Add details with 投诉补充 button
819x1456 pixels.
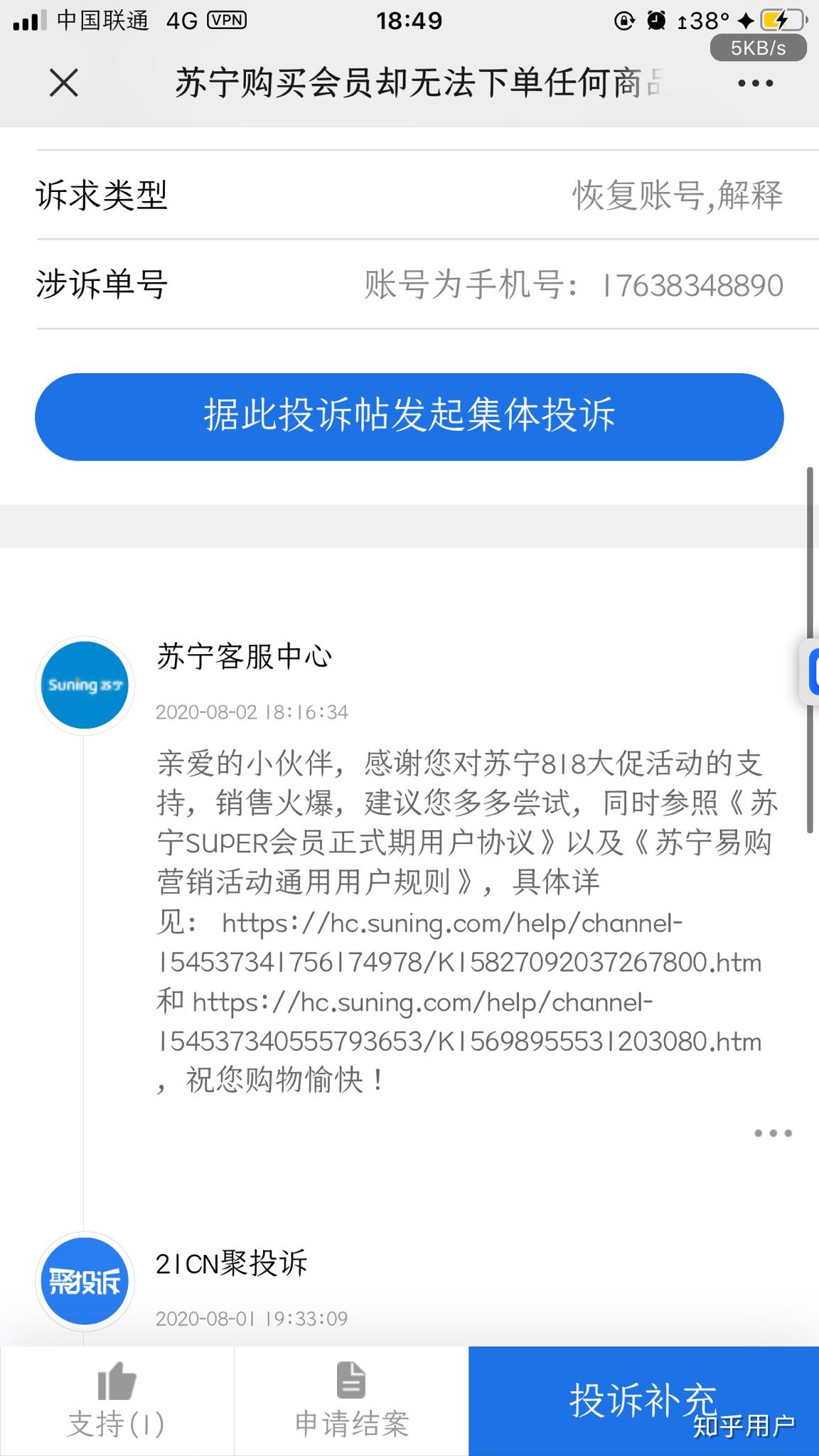(x=643, y=1401)
